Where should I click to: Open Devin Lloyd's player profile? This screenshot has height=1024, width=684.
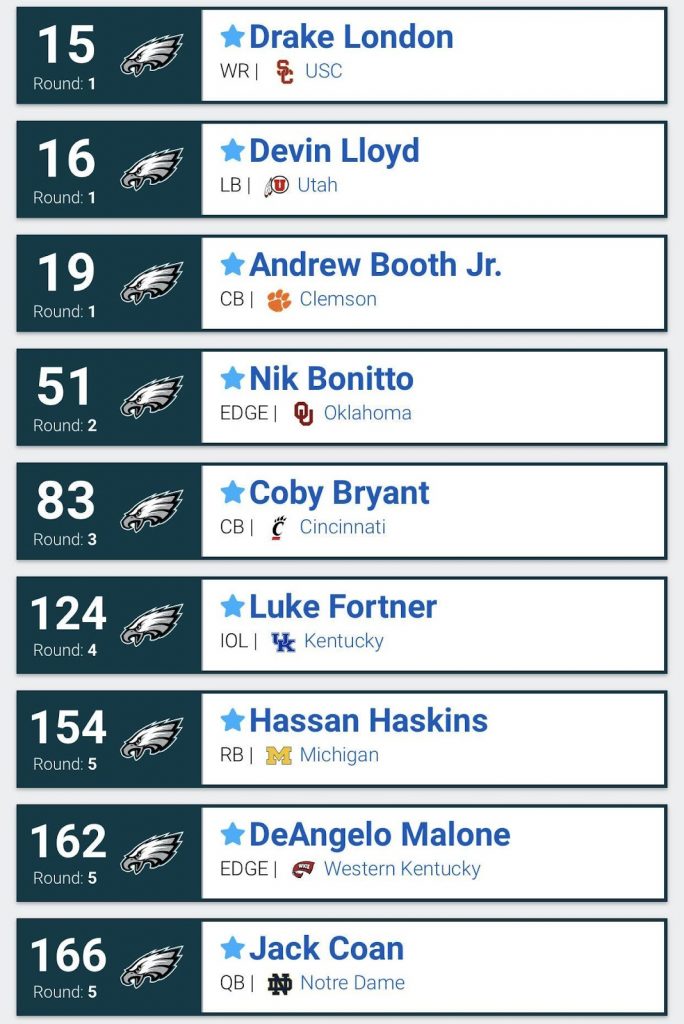pos(333,152)
